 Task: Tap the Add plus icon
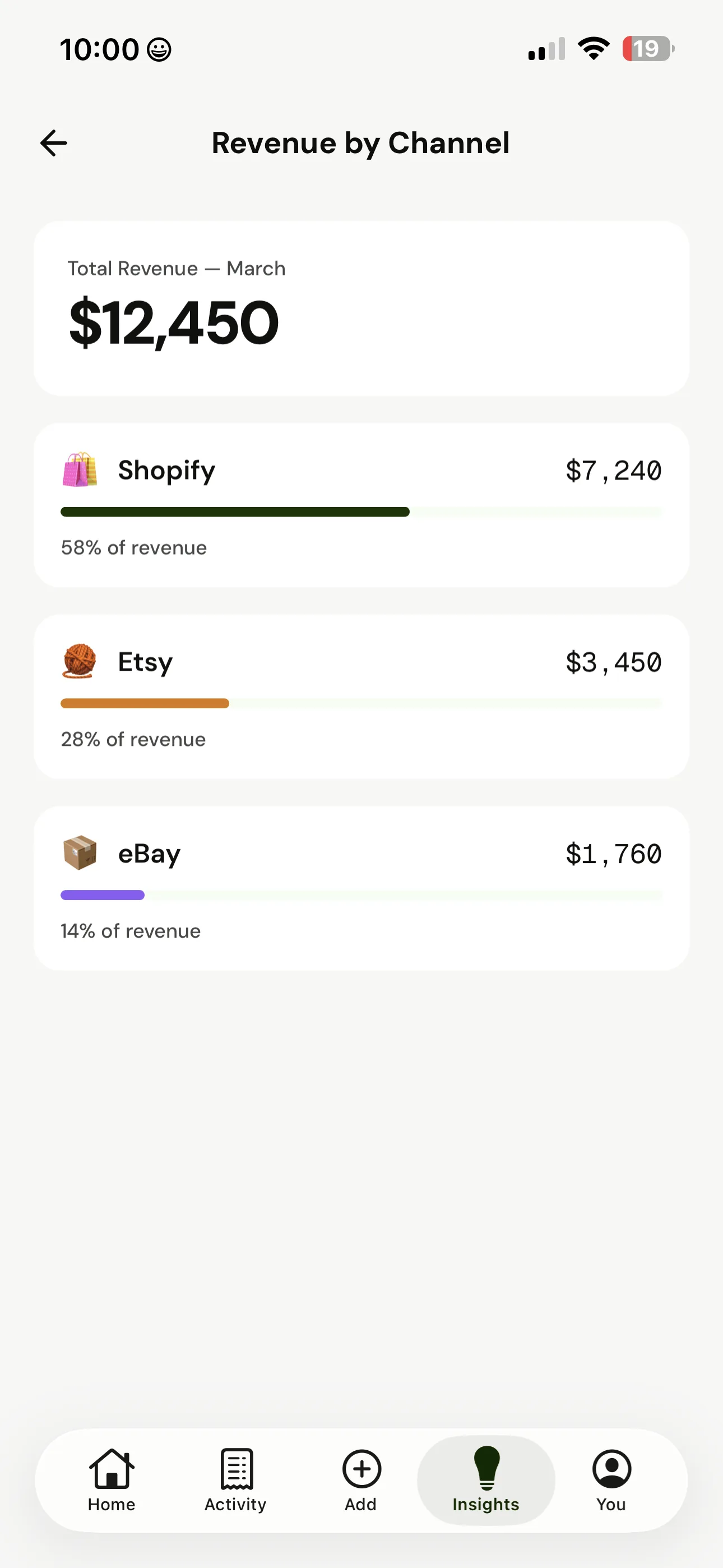pyautogui.click(x=361, y=1469)
